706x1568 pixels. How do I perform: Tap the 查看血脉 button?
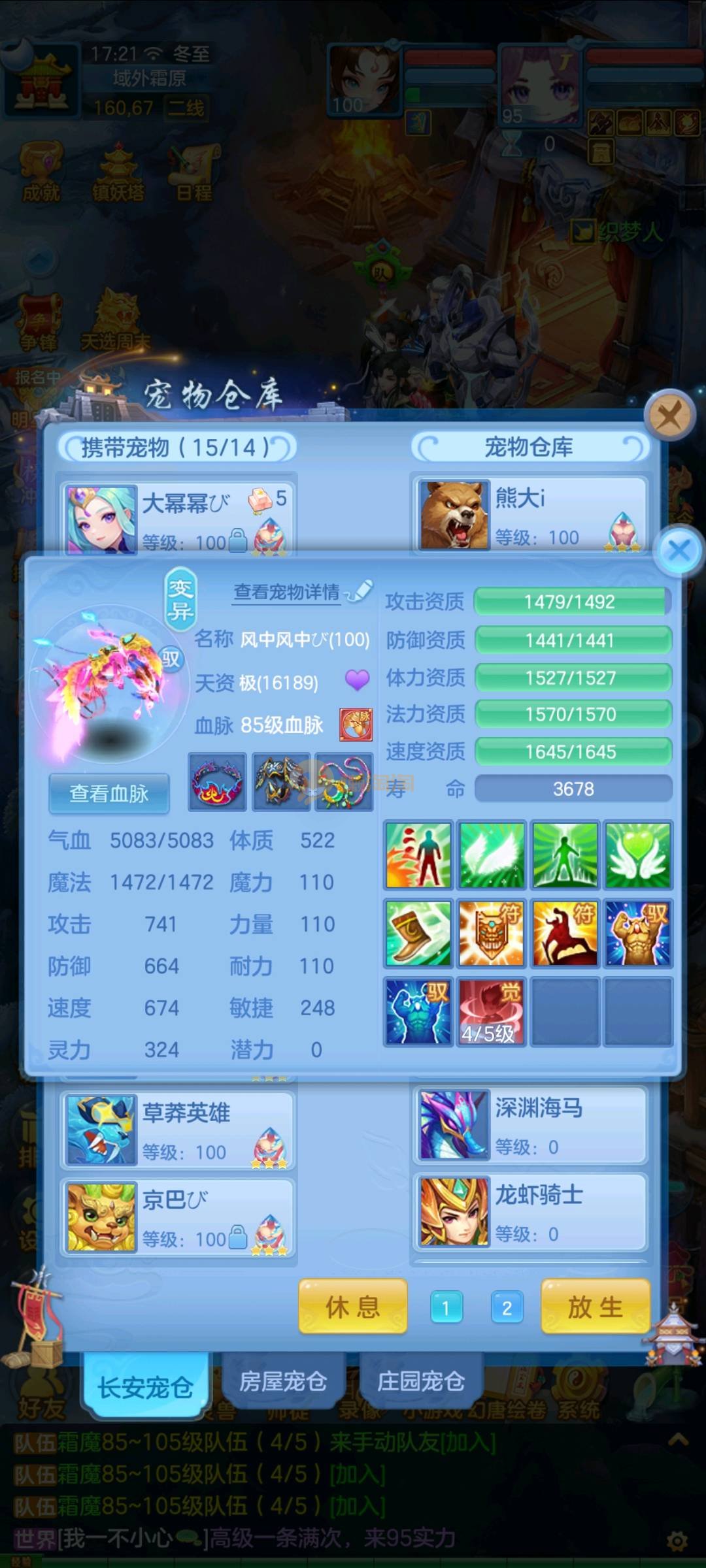click(x=109, y=793)
